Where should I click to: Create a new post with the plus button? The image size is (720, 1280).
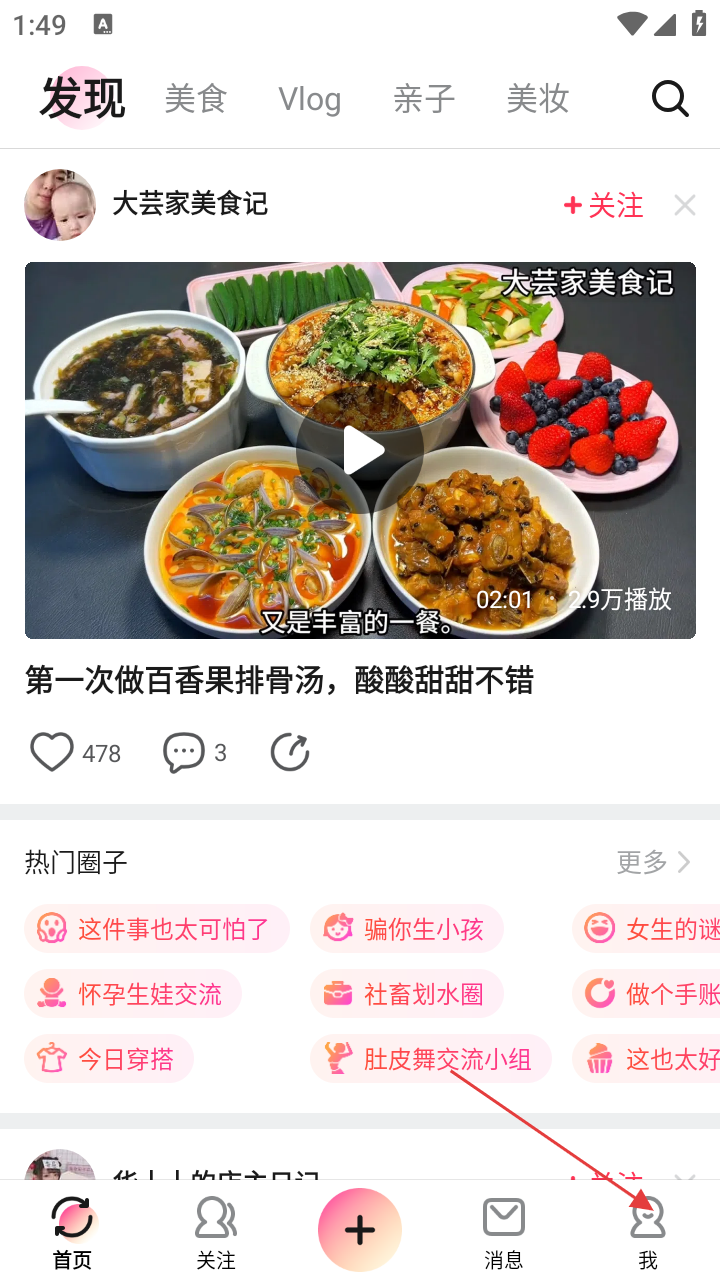click(360, 1230)
